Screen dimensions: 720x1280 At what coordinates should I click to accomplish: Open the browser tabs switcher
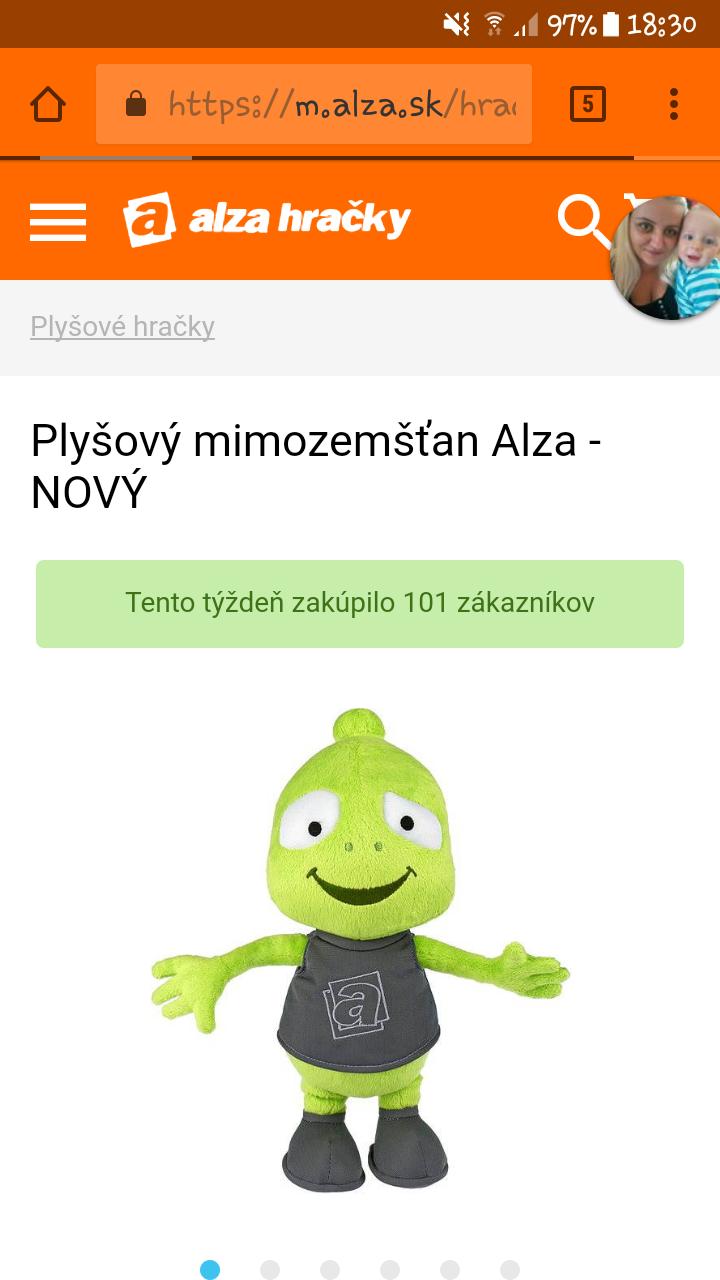(x=588, y=104)
